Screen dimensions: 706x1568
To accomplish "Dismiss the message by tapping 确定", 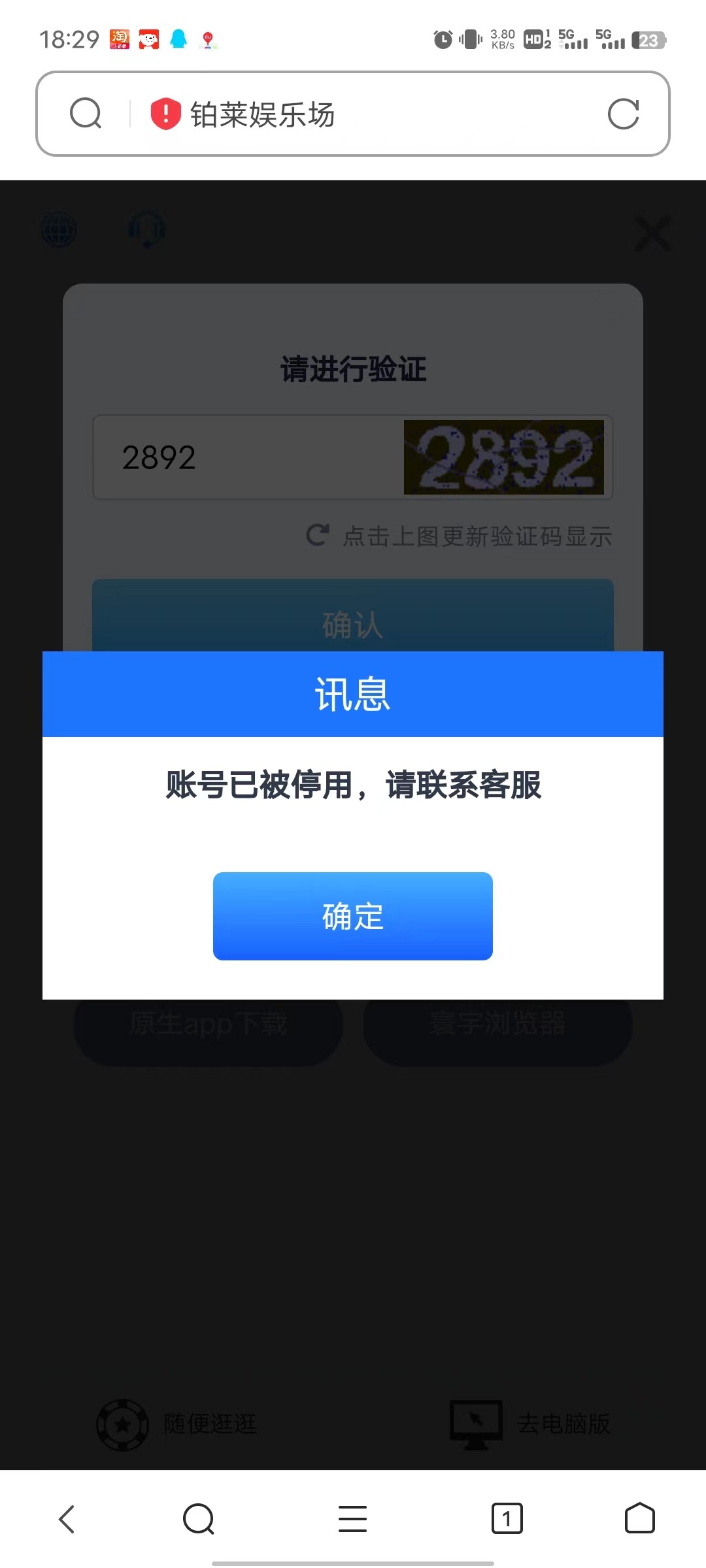I will 352,916.
